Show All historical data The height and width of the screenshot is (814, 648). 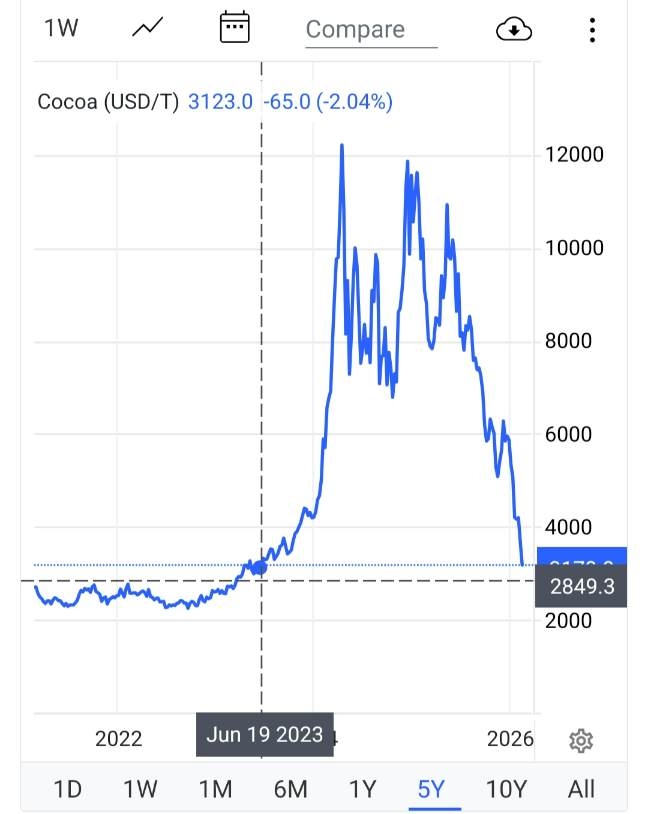click(581, 789)
